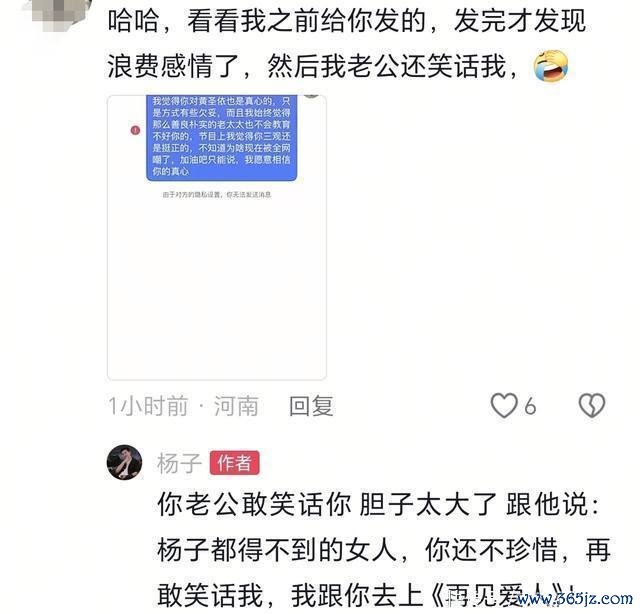Screen dimensions: 640x614
Task: Open the screenshot image attached to the comment
Action: point(216,237)
